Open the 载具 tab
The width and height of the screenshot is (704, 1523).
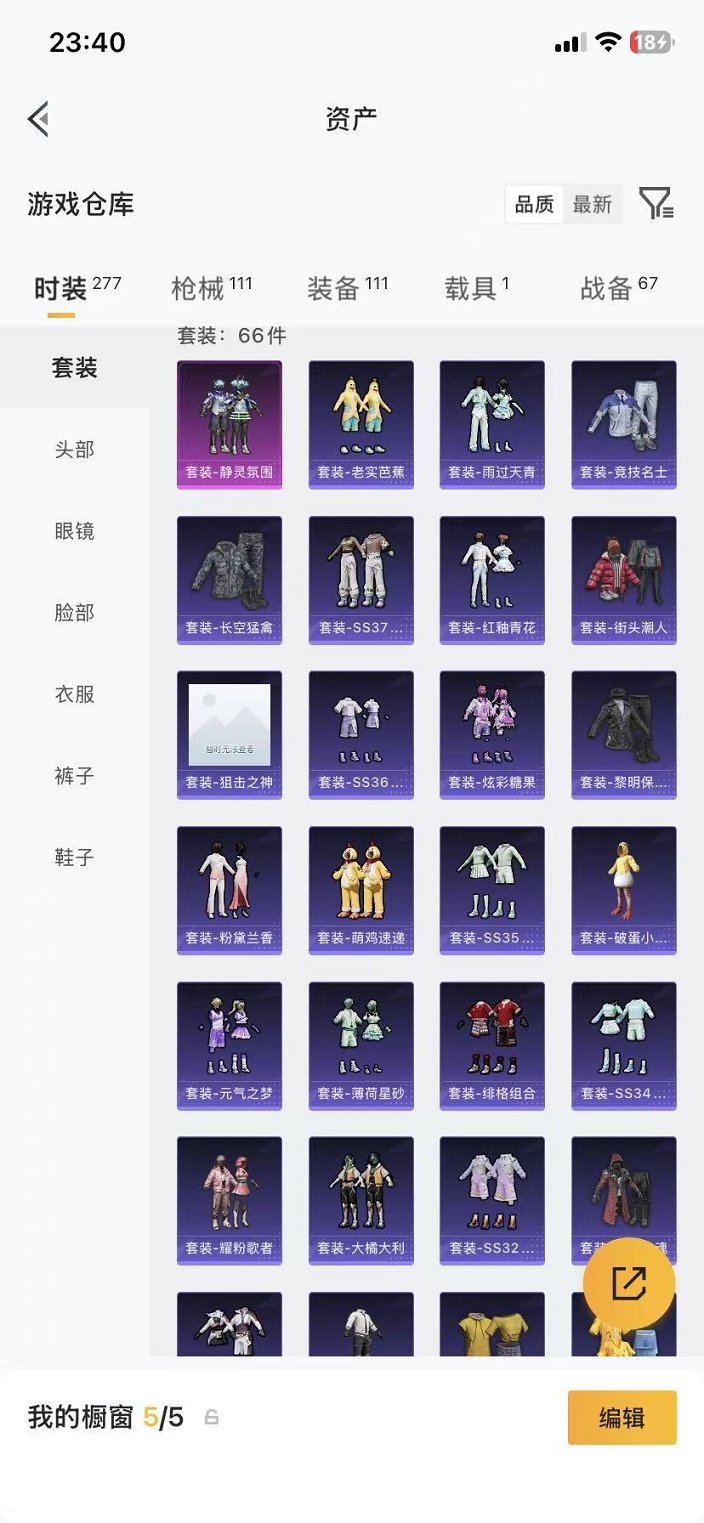[471, 289]
